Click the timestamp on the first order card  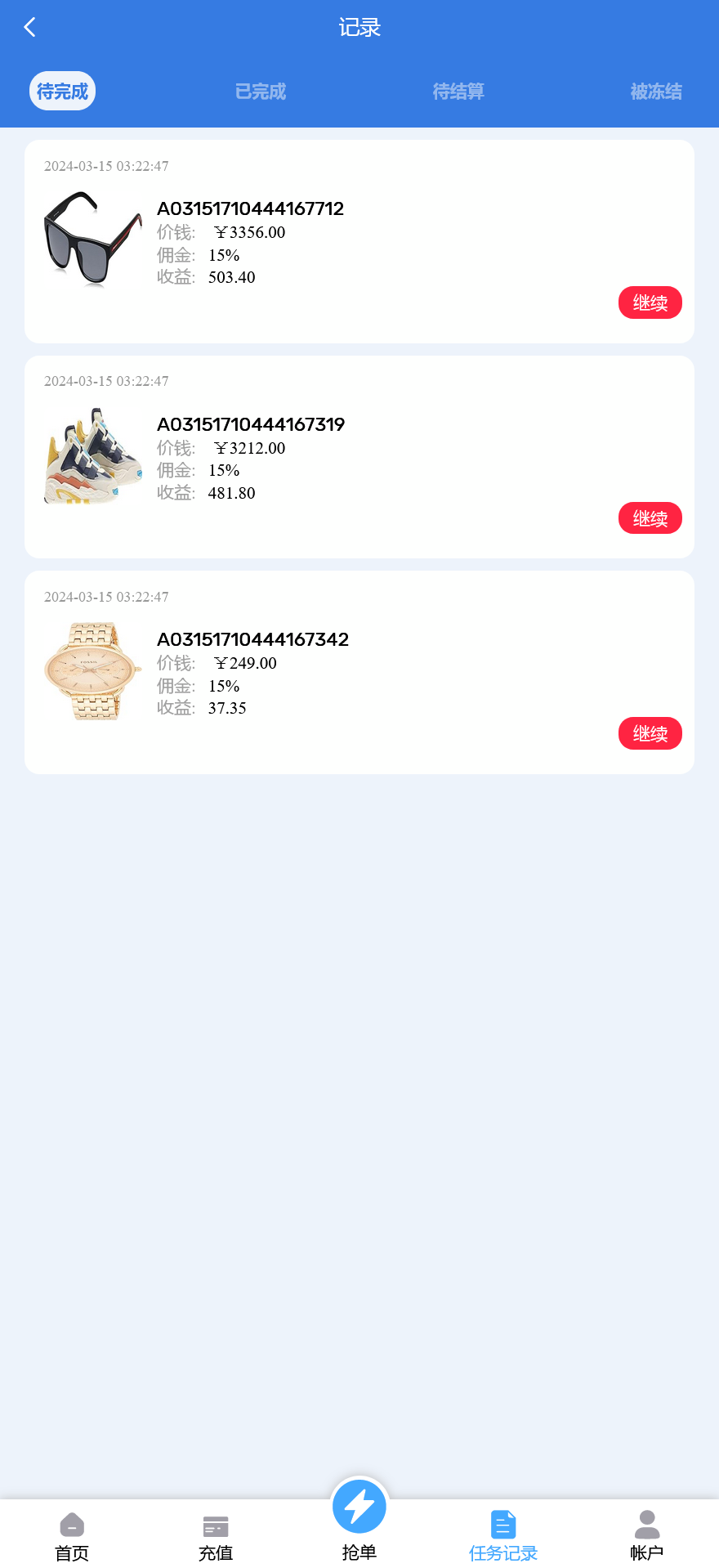106,166
